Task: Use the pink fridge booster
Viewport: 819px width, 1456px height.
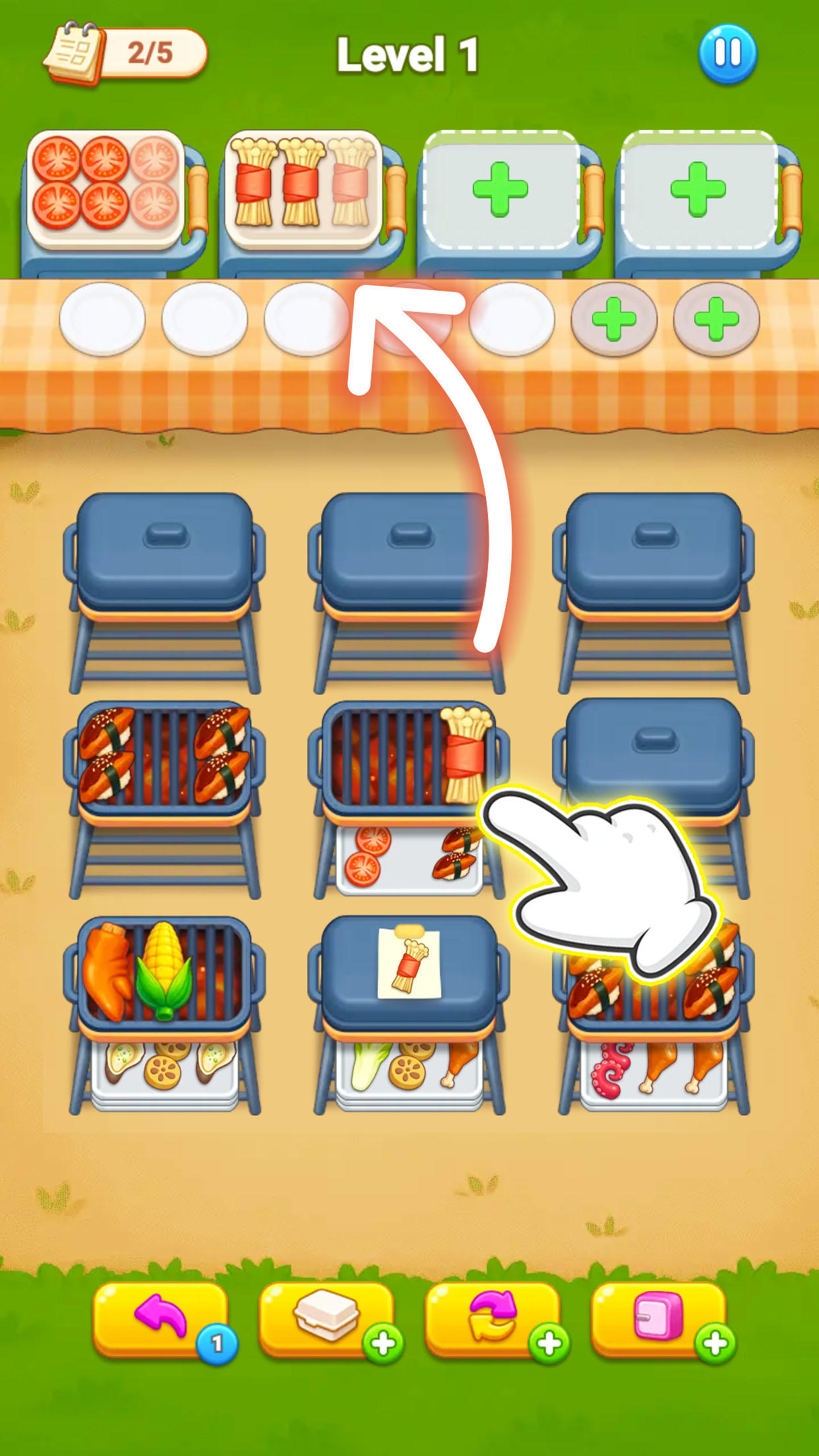Action: coord(660,1319)
